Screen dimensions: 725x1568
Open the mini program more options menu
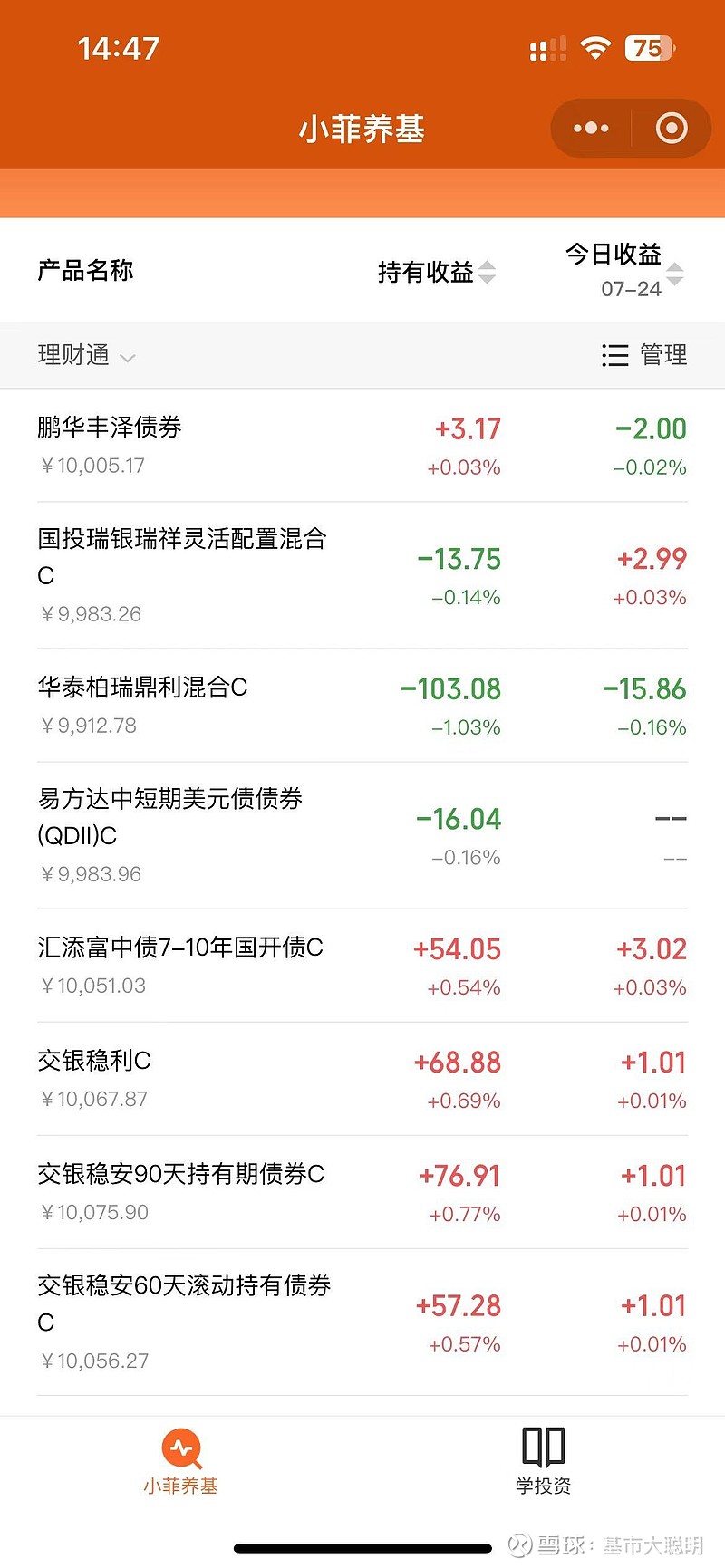(590, 128)
